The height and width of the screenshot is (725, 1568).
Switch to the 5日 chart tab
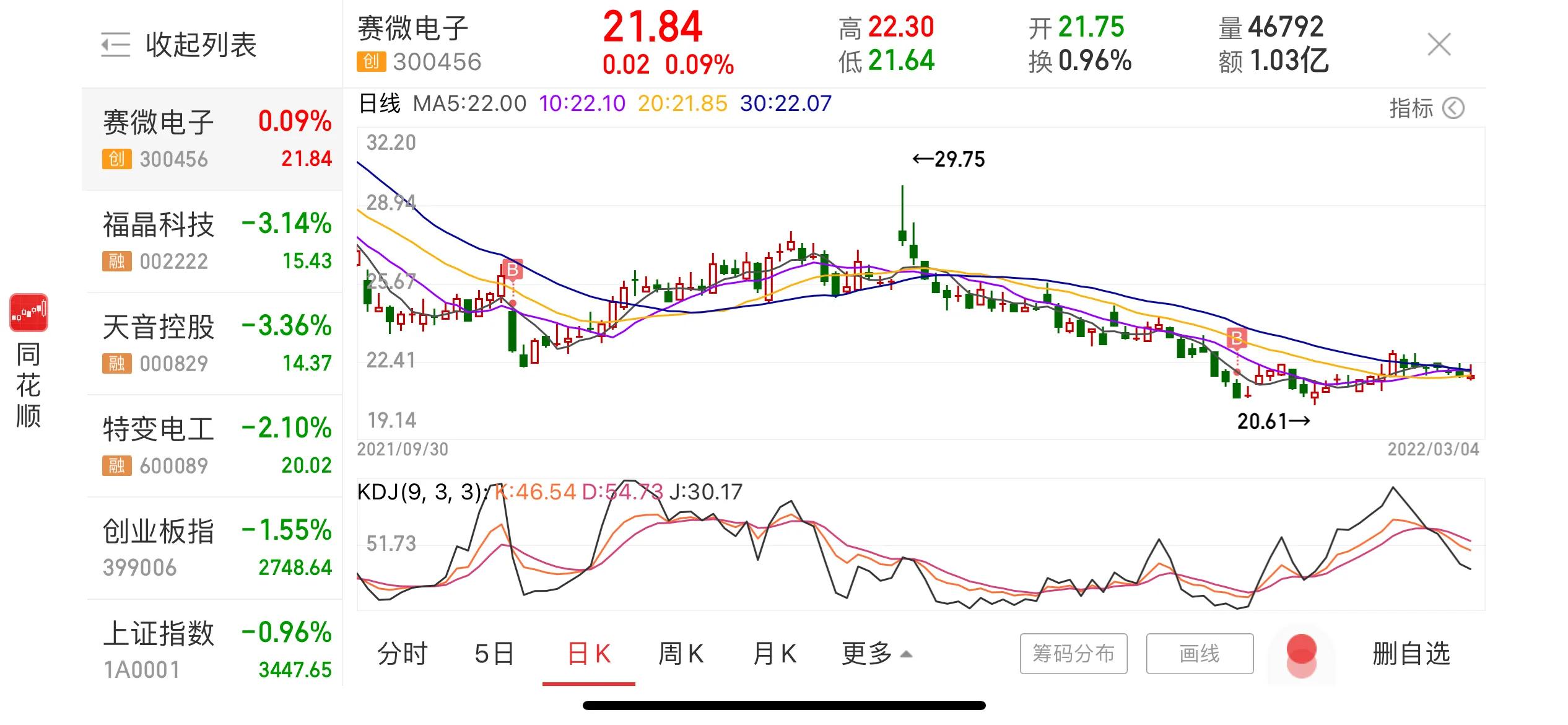pos(494,654)
